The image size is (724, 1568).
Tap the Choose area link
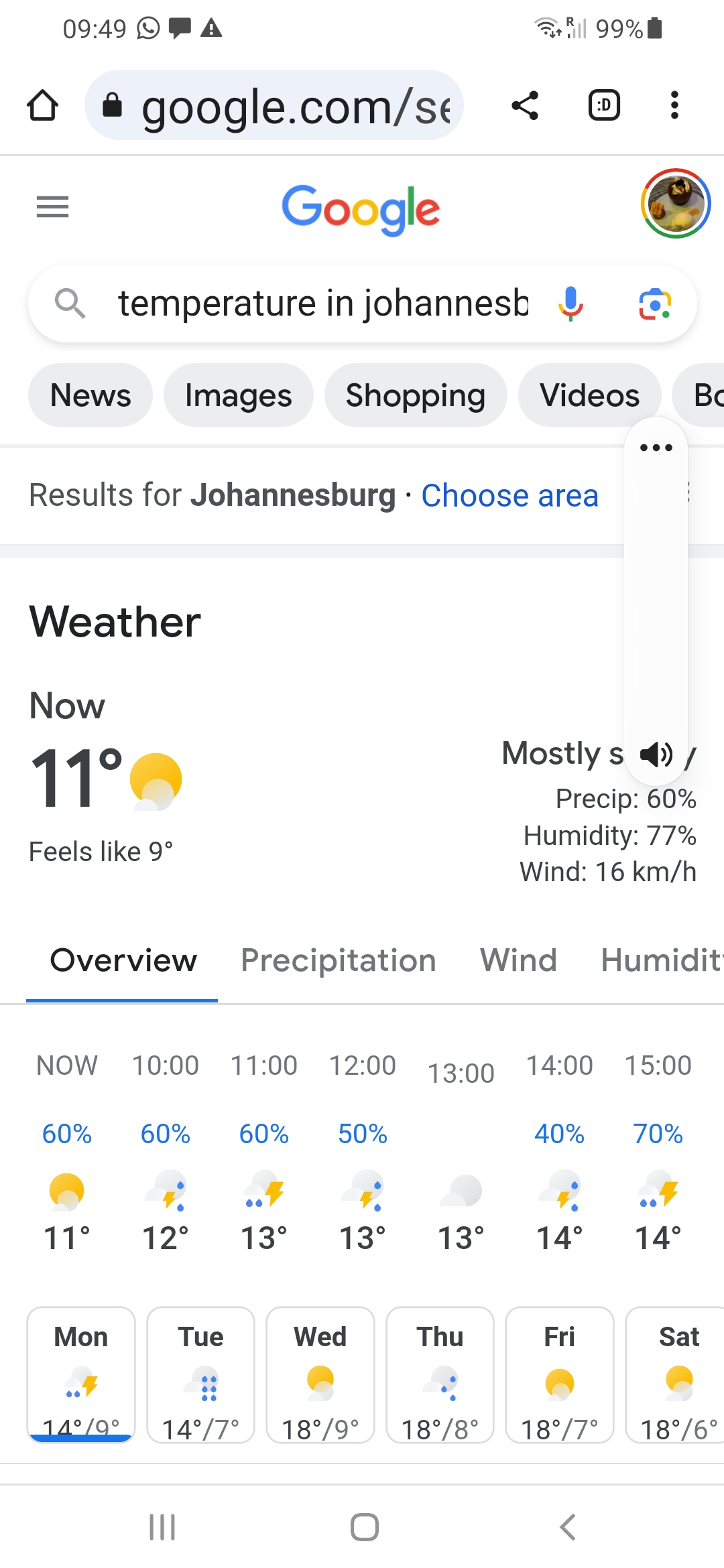509,496
